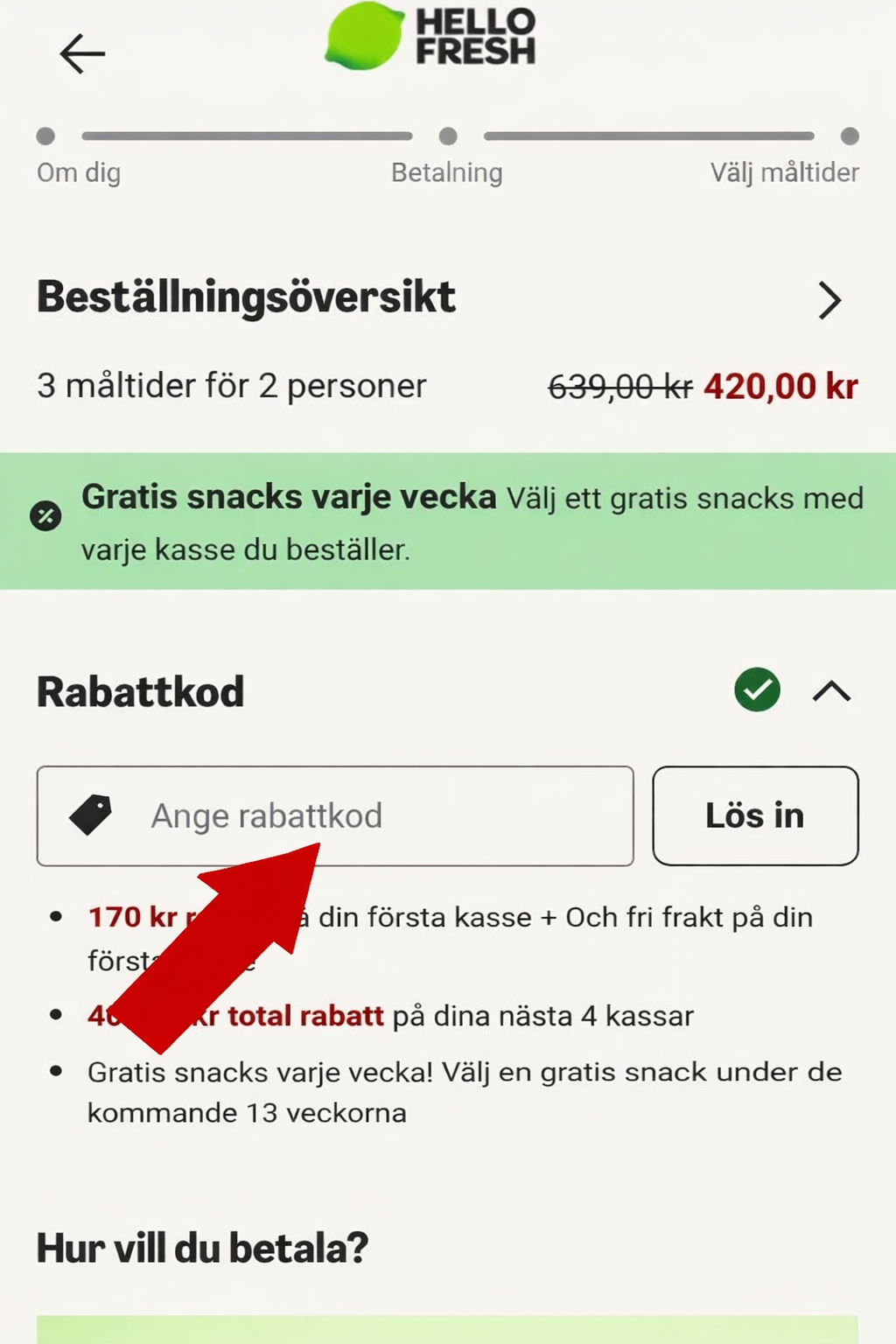Click the step dot beside Välj måltider
The height and width of the screenshot is (1344, 896).
tap(848, 137)
